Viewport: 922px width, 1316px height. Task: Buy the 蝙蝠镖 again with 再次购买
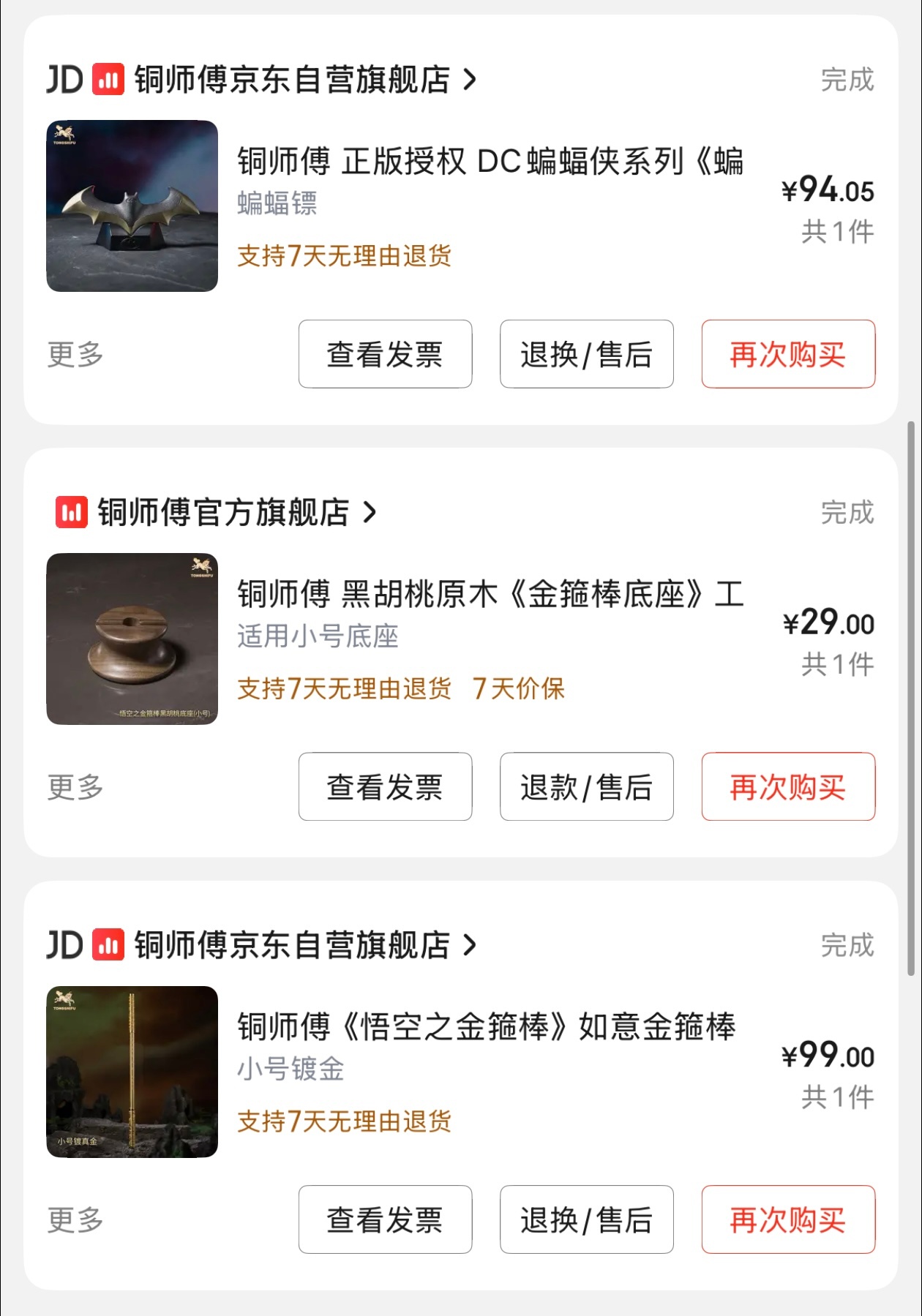pos(787,355)
